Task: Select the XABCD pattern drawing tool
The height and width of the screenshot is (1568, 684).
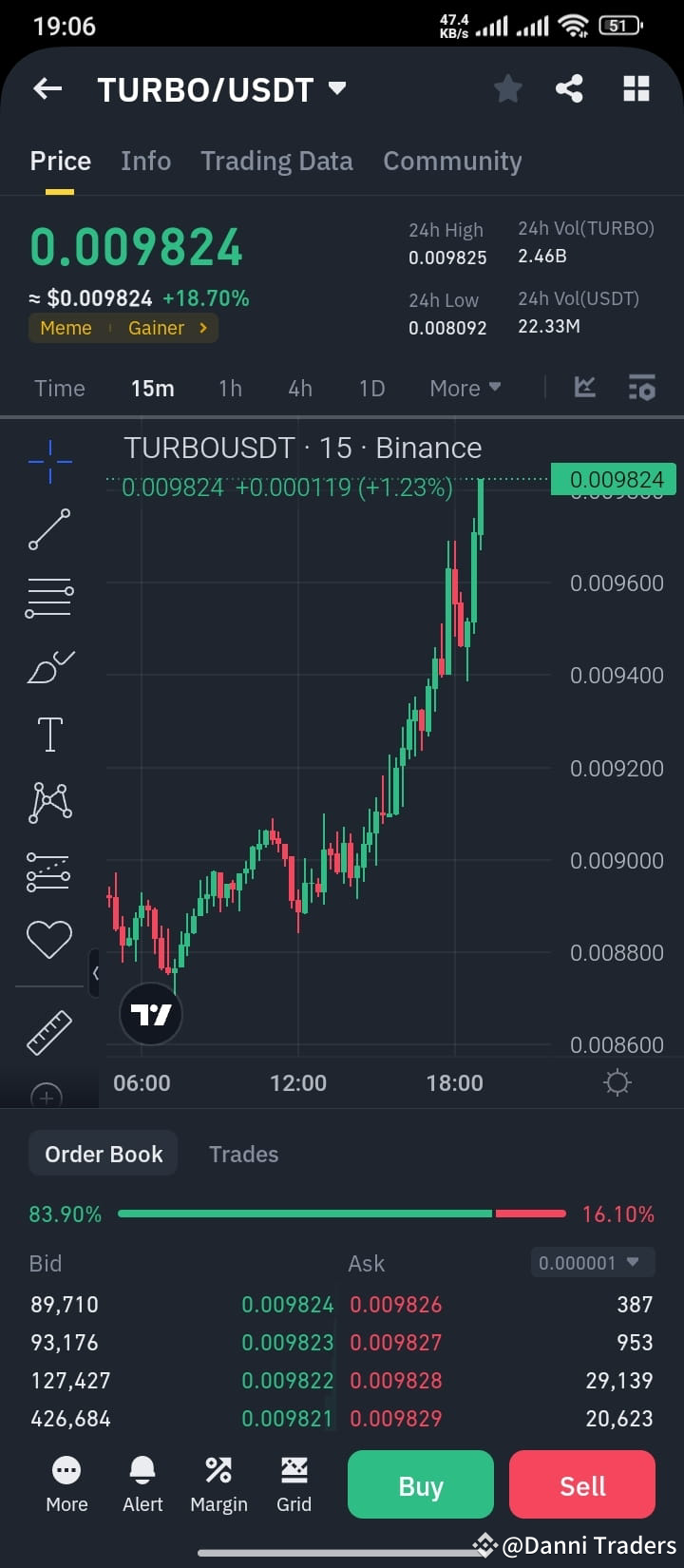Action: point(48,801)
